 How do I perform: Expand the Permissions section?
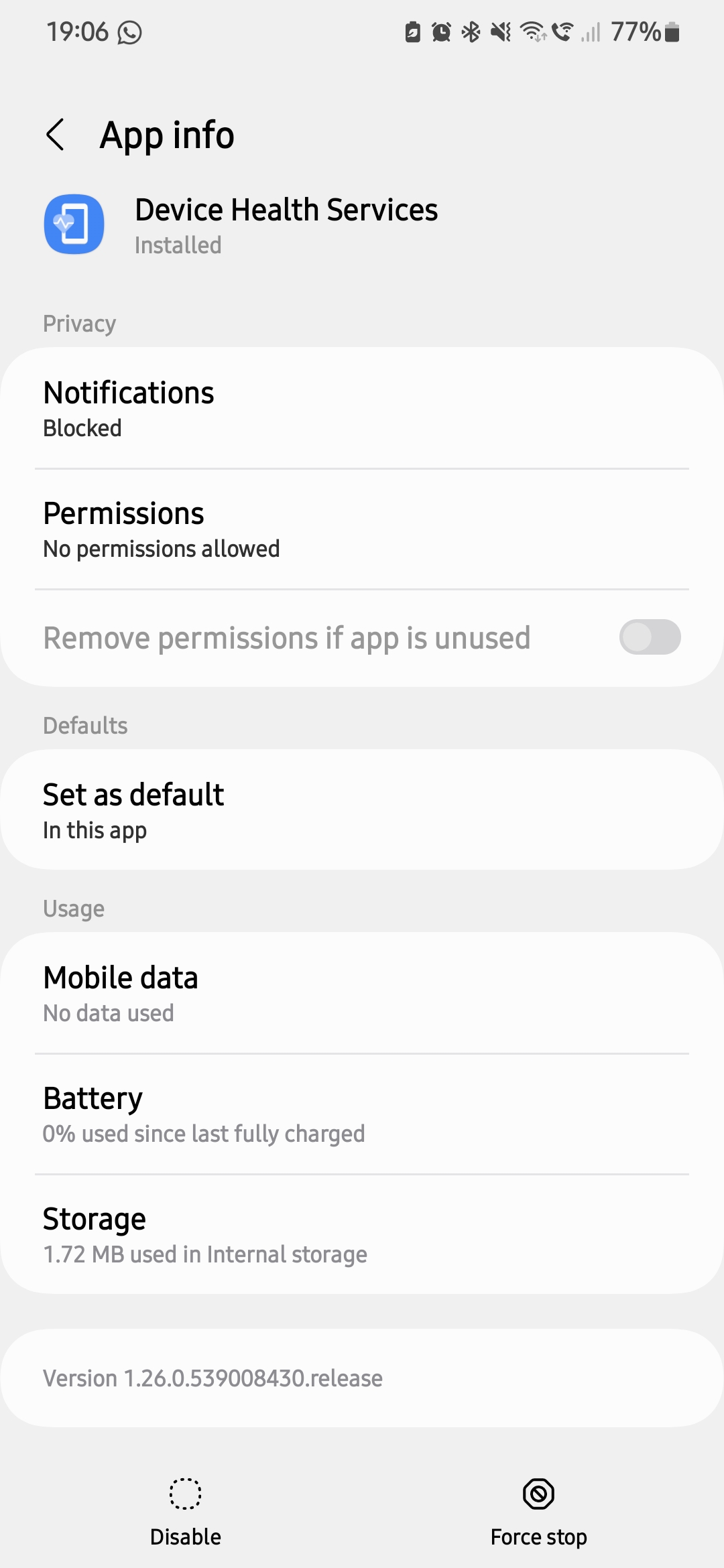click(362, 528)
